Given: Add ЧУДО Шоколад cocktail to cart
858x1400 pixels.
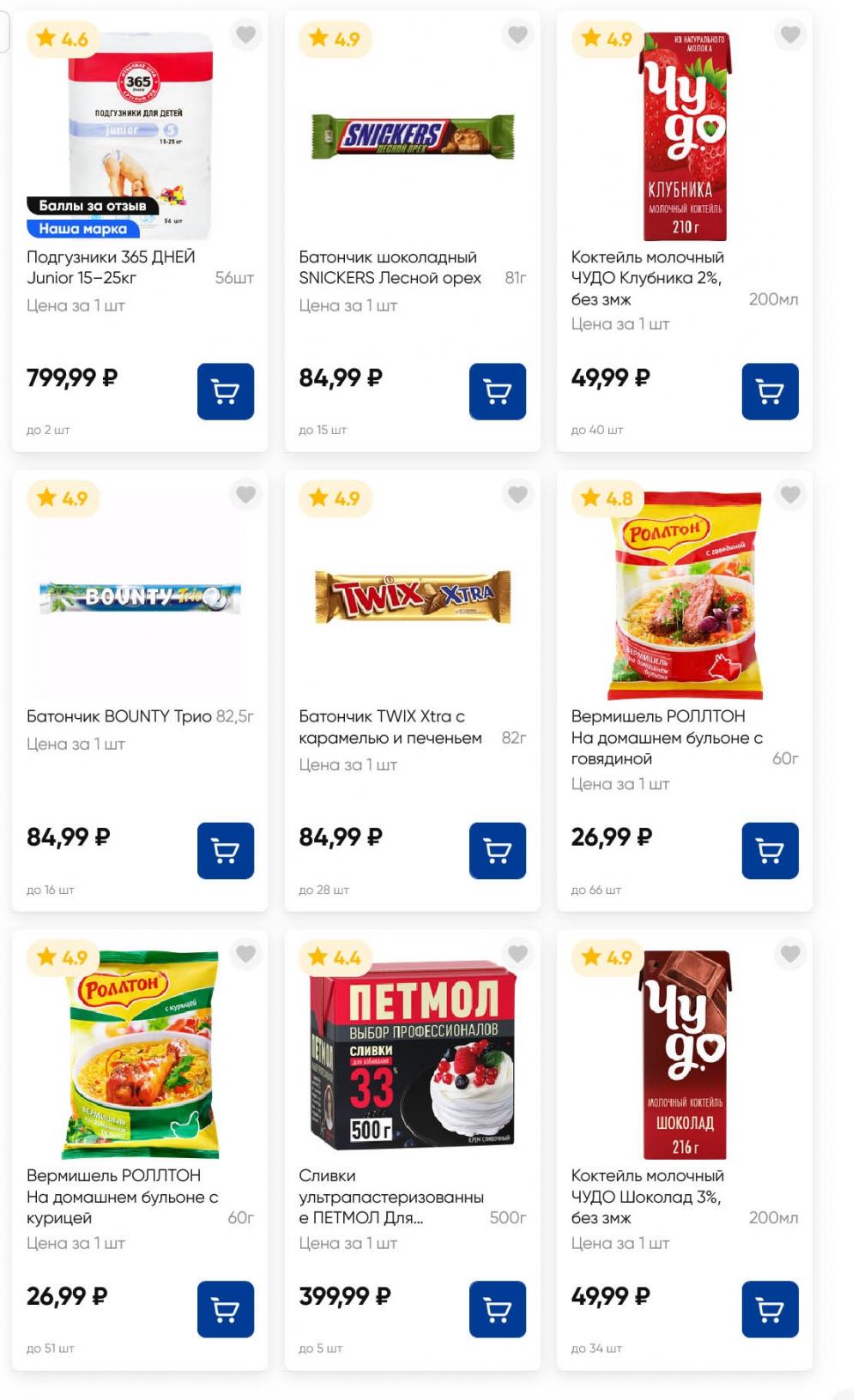Looking at the screenshot, I should 770,1309.
